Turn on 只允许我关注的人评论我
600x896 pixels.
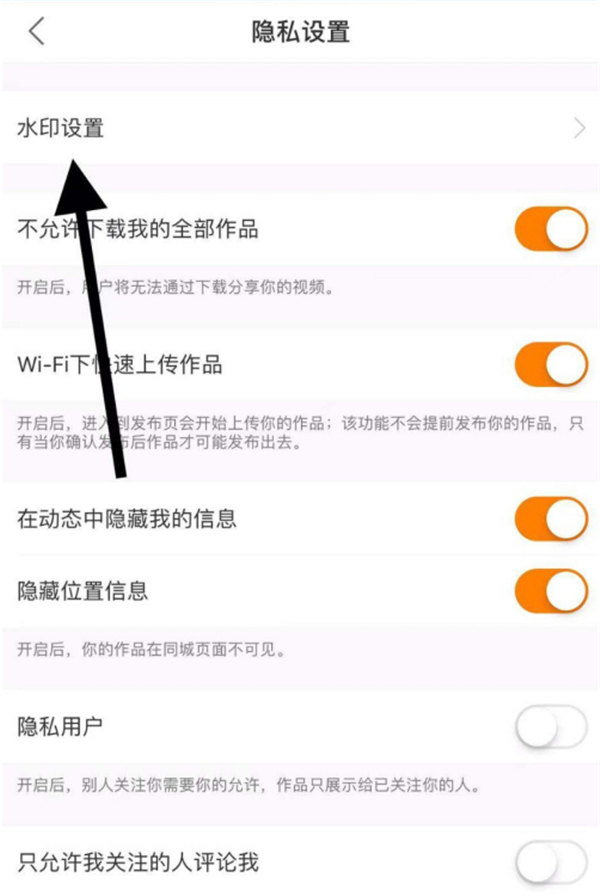(x=551, y=860)
